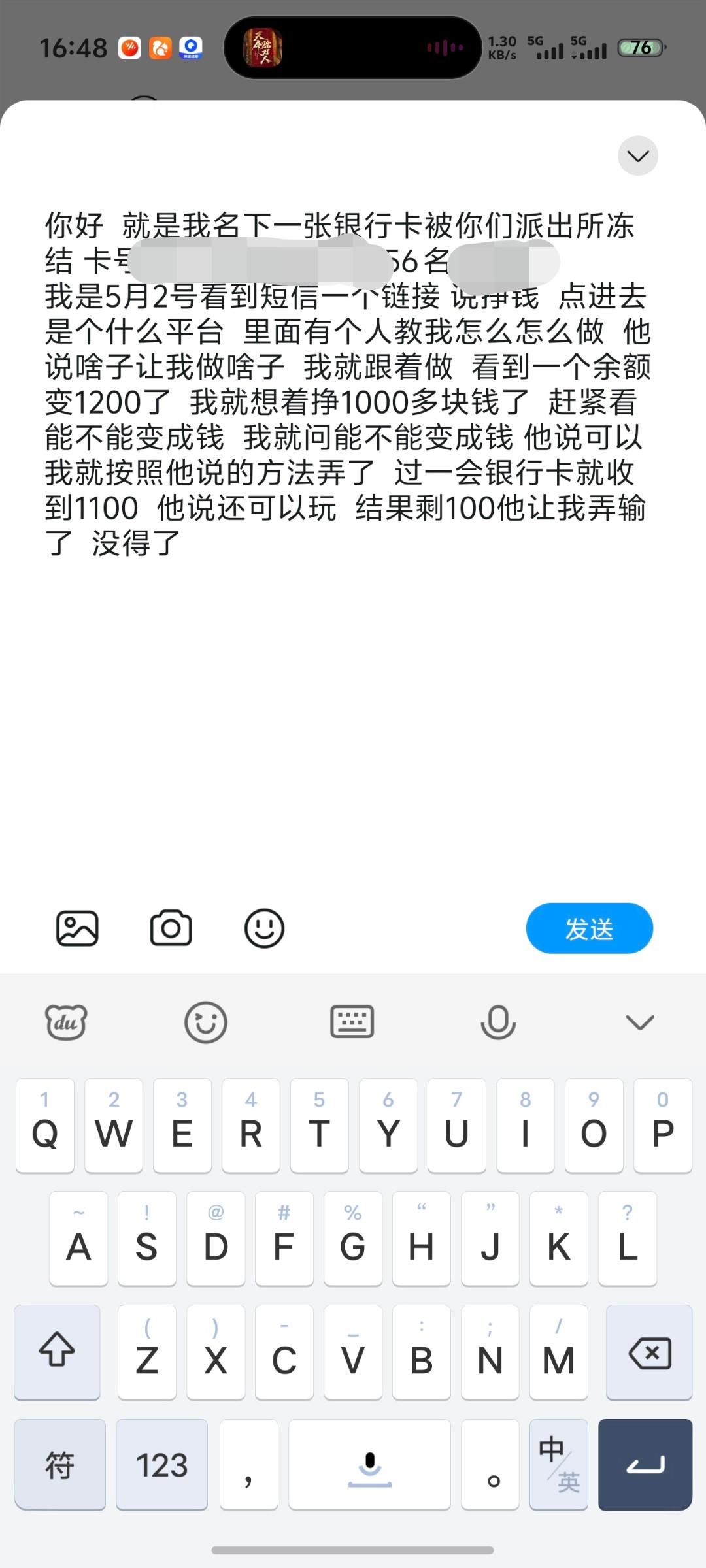Switch keyboard layout from the toolbar

352,1022
